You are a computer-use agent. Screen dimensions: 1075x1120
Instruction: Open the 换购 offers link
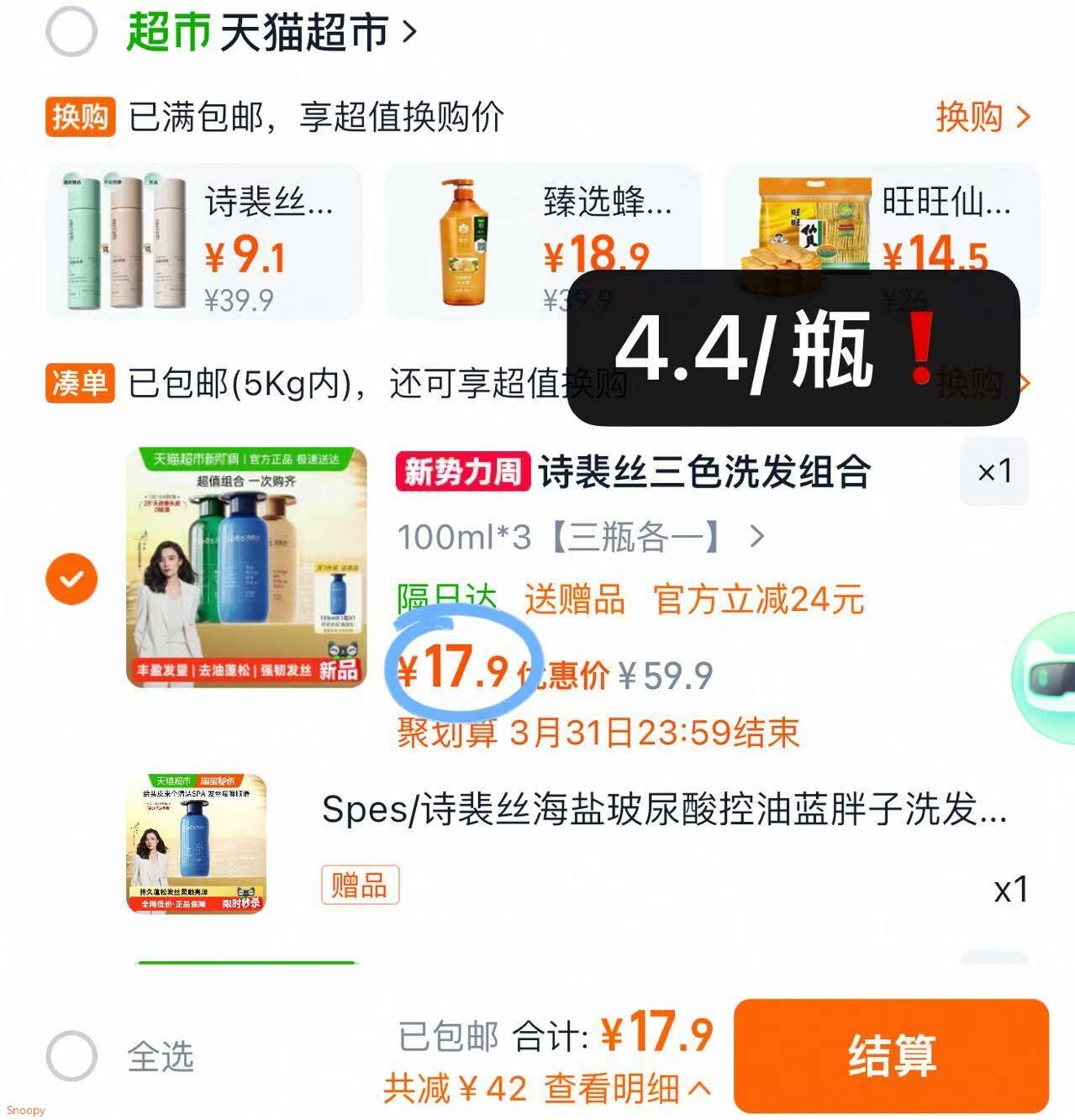click(x=983, y=117)
